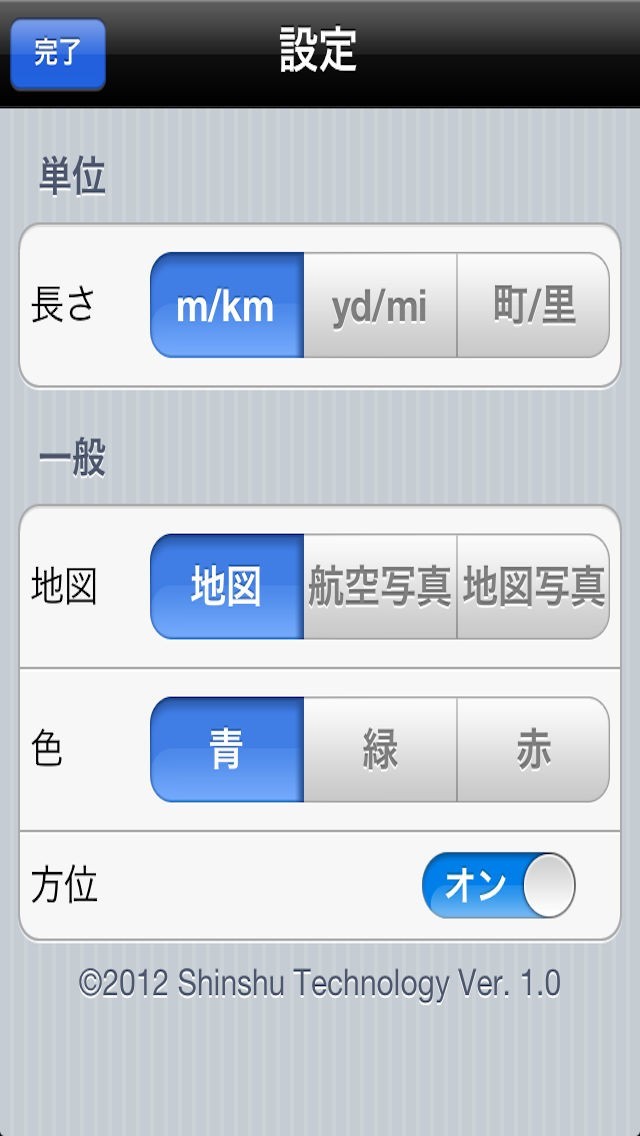Viewport: 640px width, 1136px height.
Task: Choose 地図写真 hybrid map type
Action: point(533,587)
